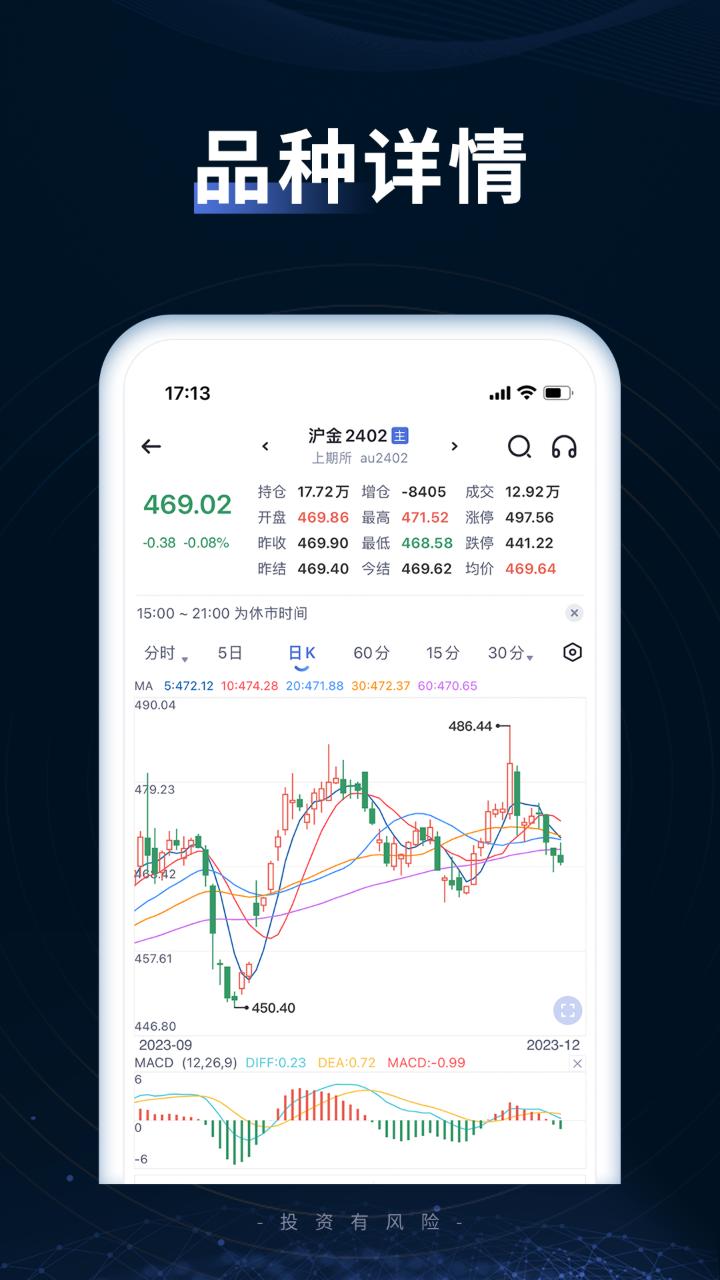This screenshot has height=1280, width=720.
Task: Select the 5日 chart view
Action: [231, 652]
